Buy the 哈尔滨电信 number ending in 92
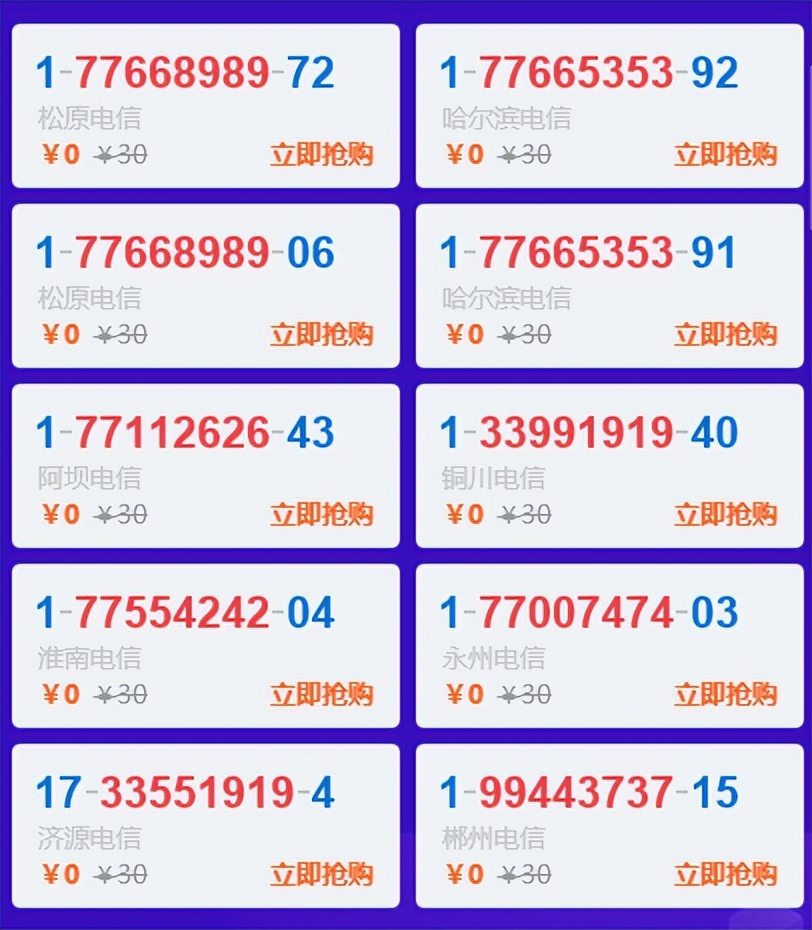Viewport: 812px width, 930px height. pyautogui.click(x=725, y=155)
